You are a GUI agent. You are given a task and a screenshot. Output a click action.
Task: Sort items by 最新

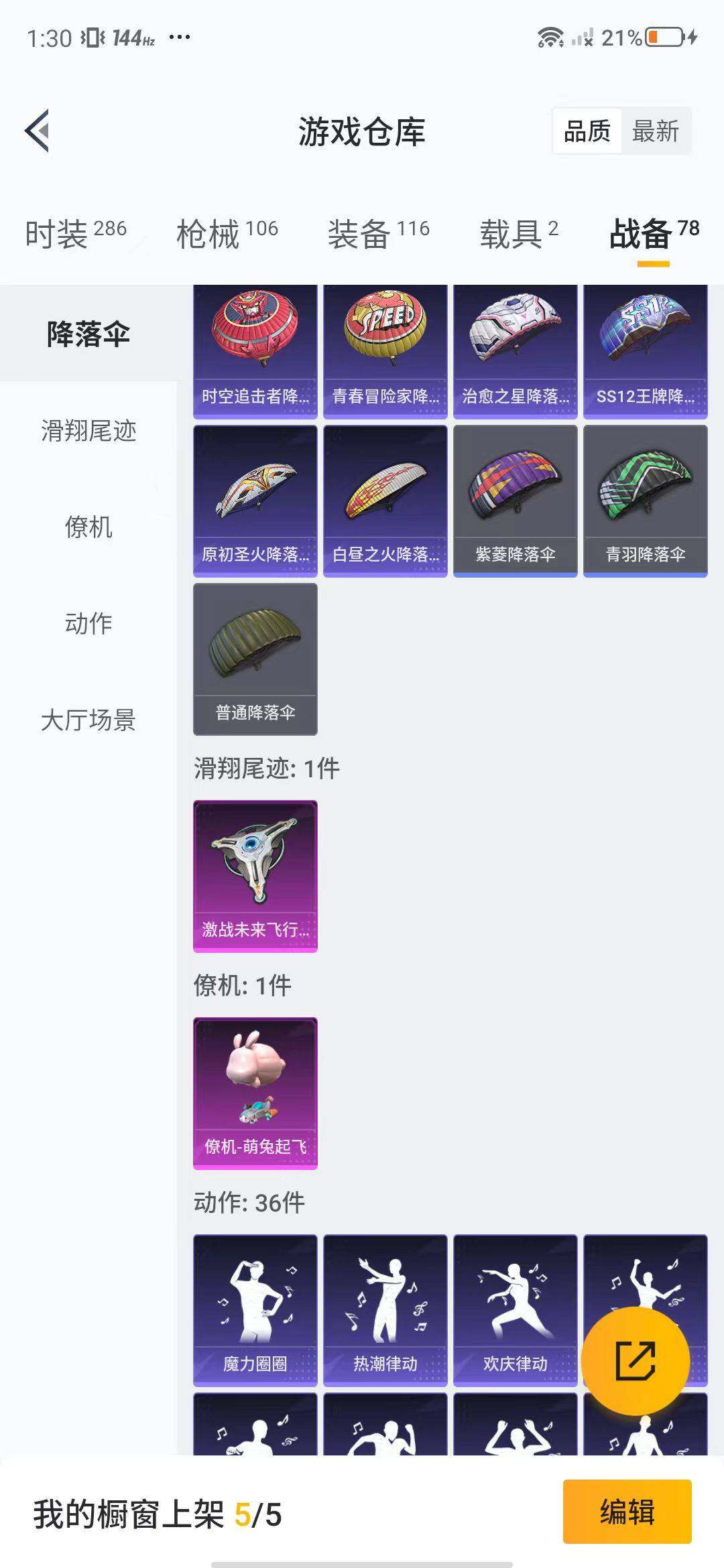pyautogui.click(x=655, y=131)
